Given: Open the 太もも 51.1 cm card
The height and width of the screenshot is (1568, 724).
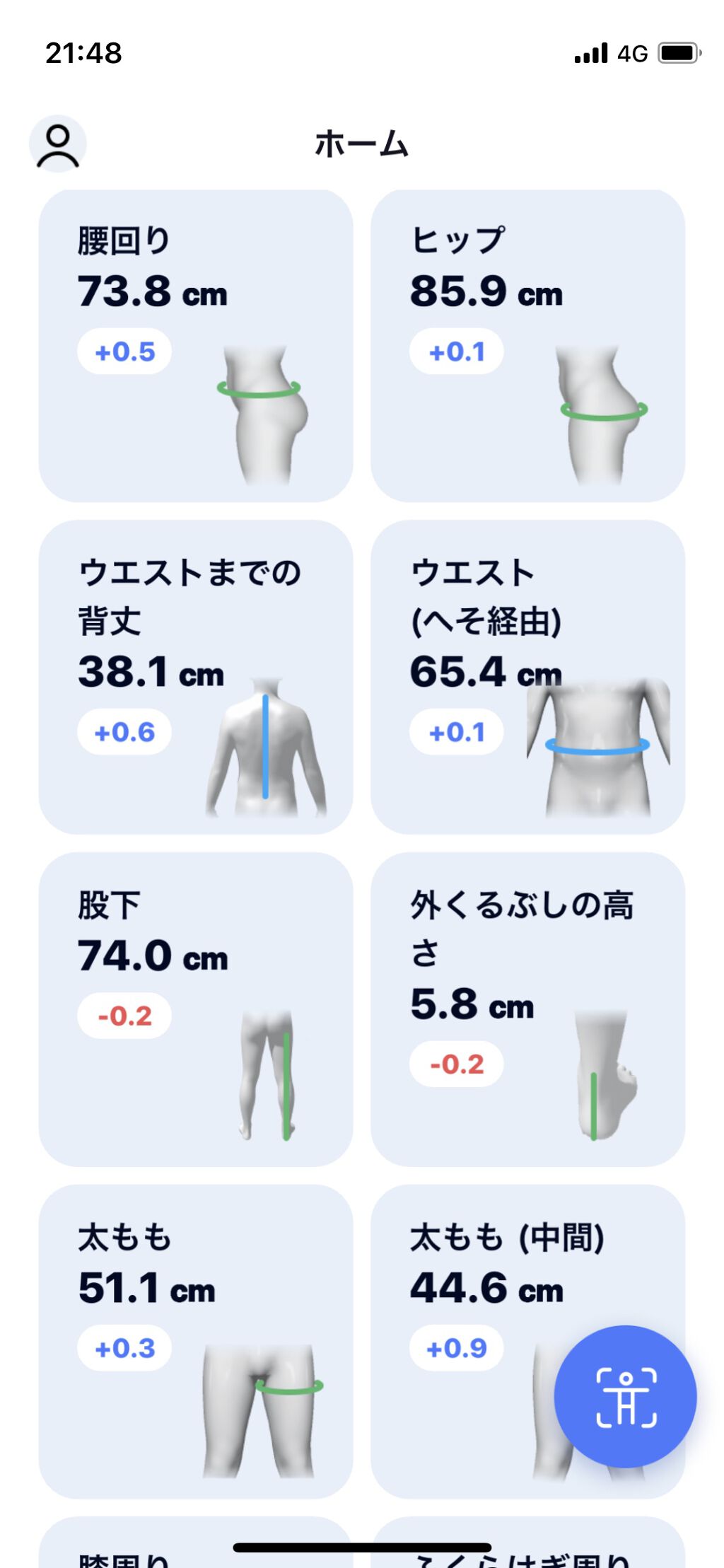Looking at the screenshot, I should click(195, 1342).
